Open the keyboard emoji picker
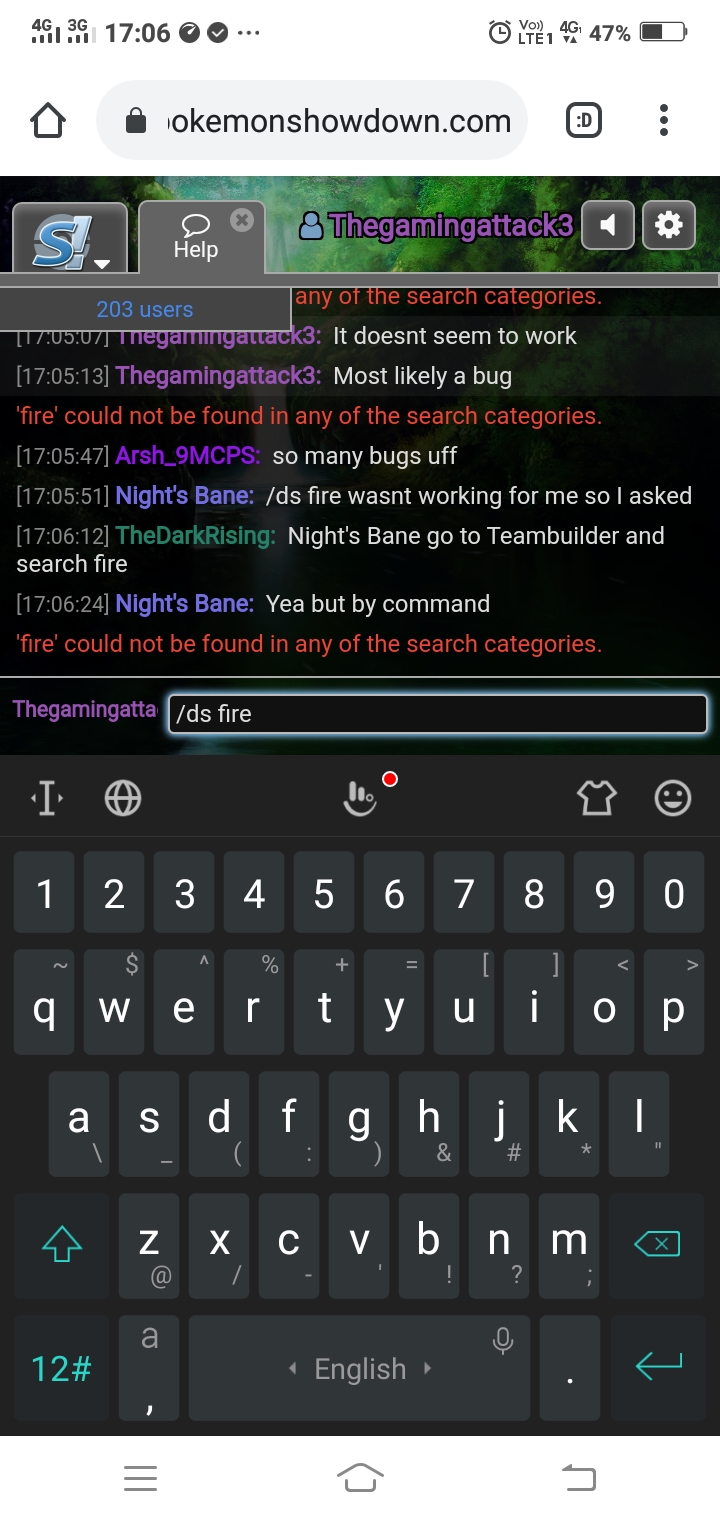Viewport: 720px width, 1520px height. (x=672, y=798)
